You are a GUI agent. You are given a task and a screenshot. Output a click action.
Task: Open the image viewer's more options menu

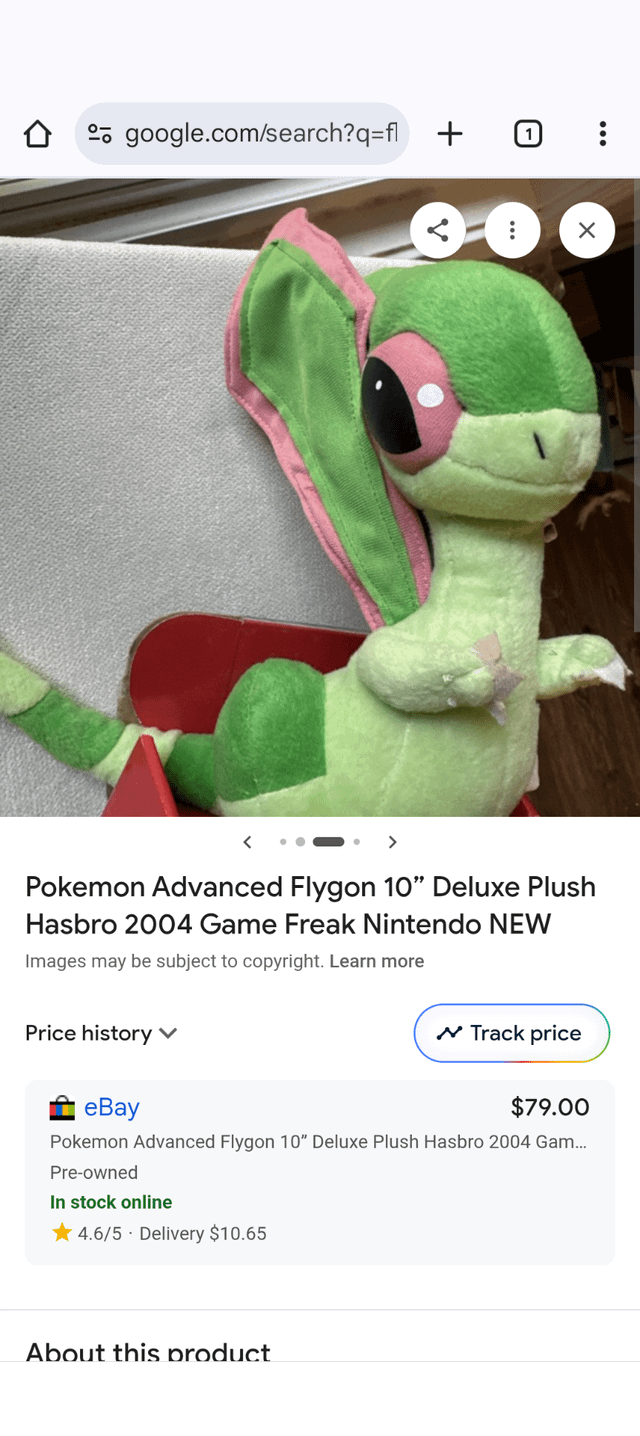pos(512,230)
